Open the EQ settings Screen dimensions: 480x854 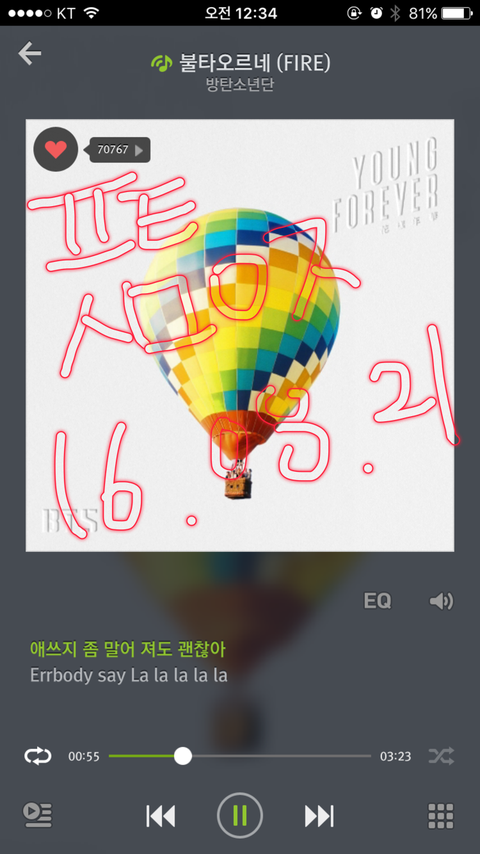point(377,601)
